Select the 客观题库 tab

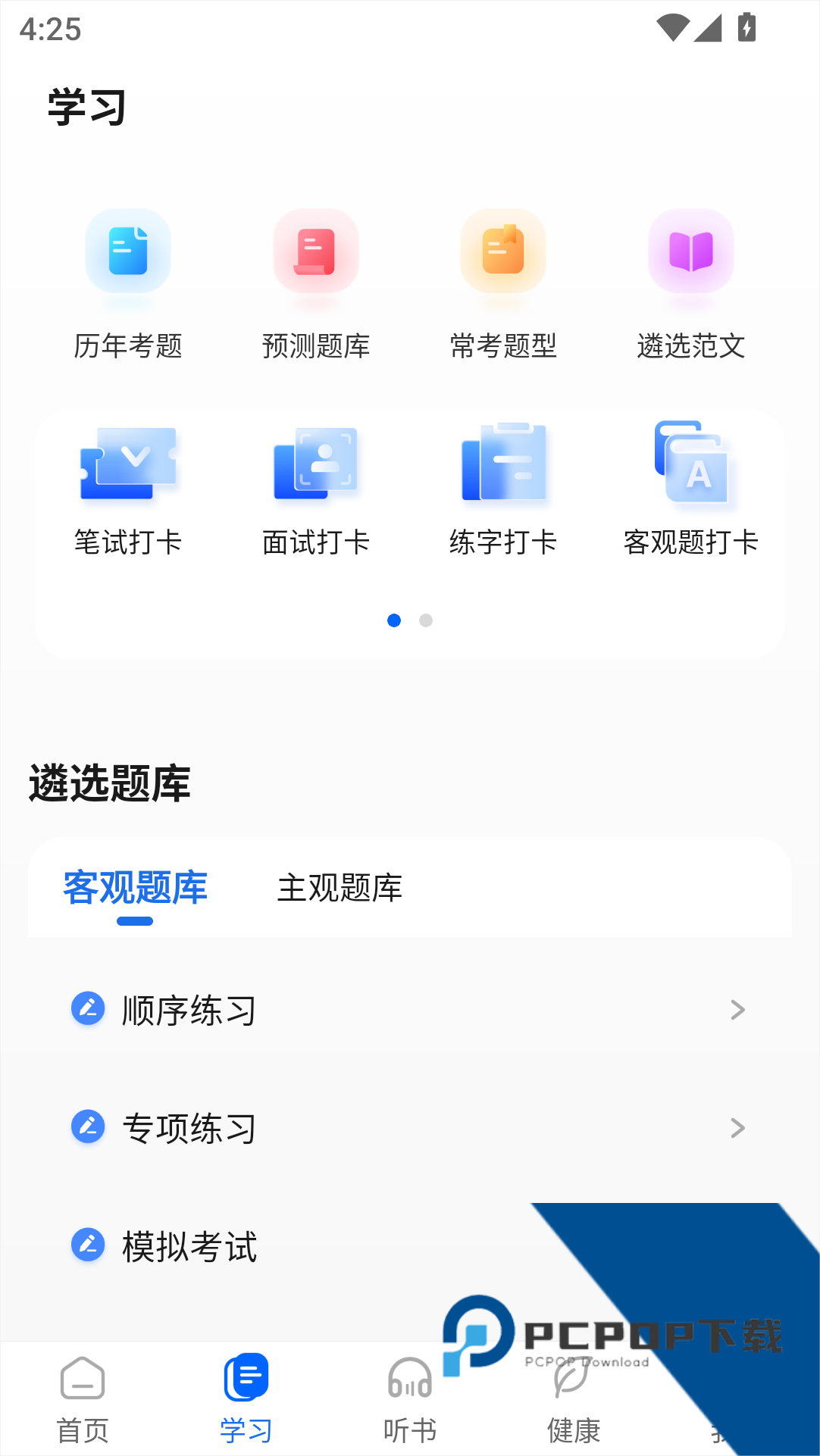pos(135,888)
